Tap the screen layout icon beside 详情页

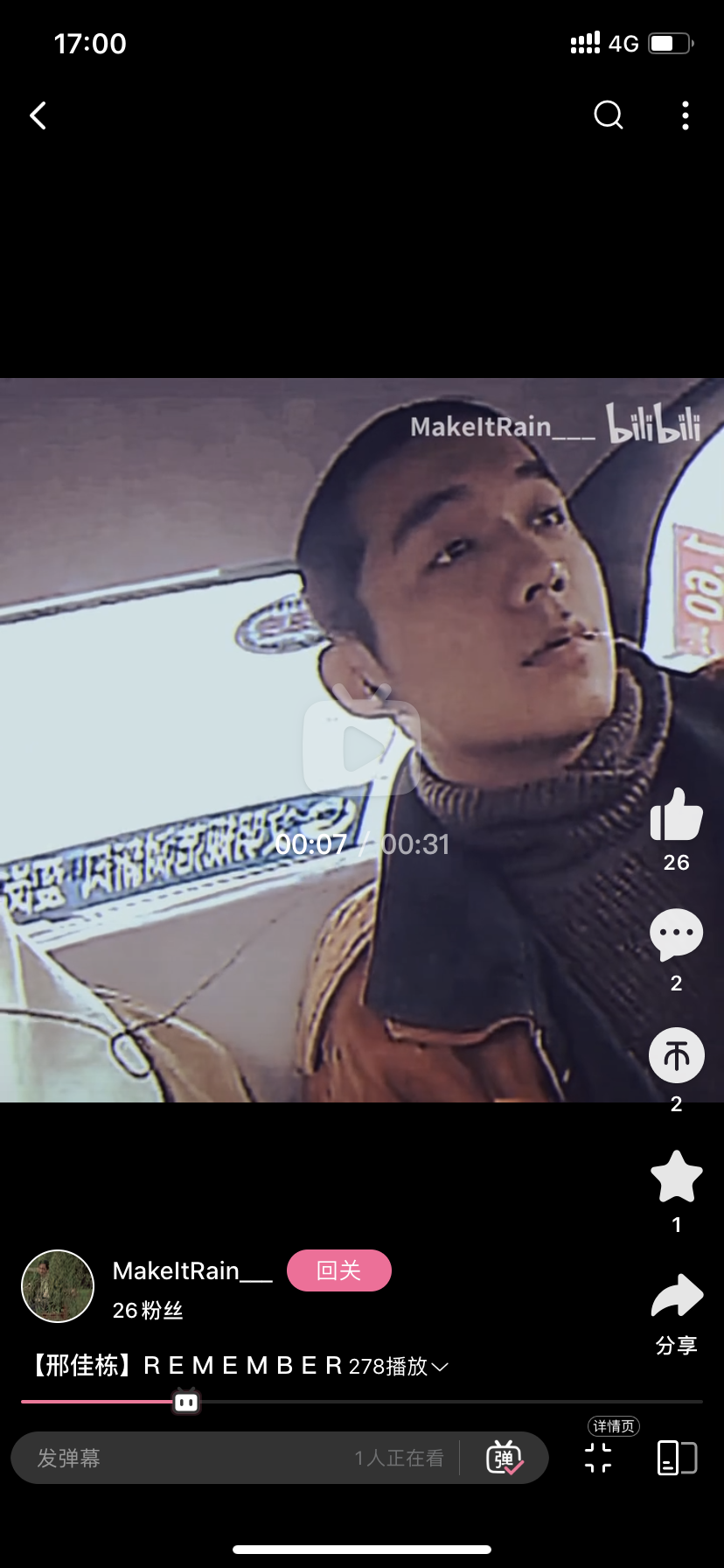677,1458
